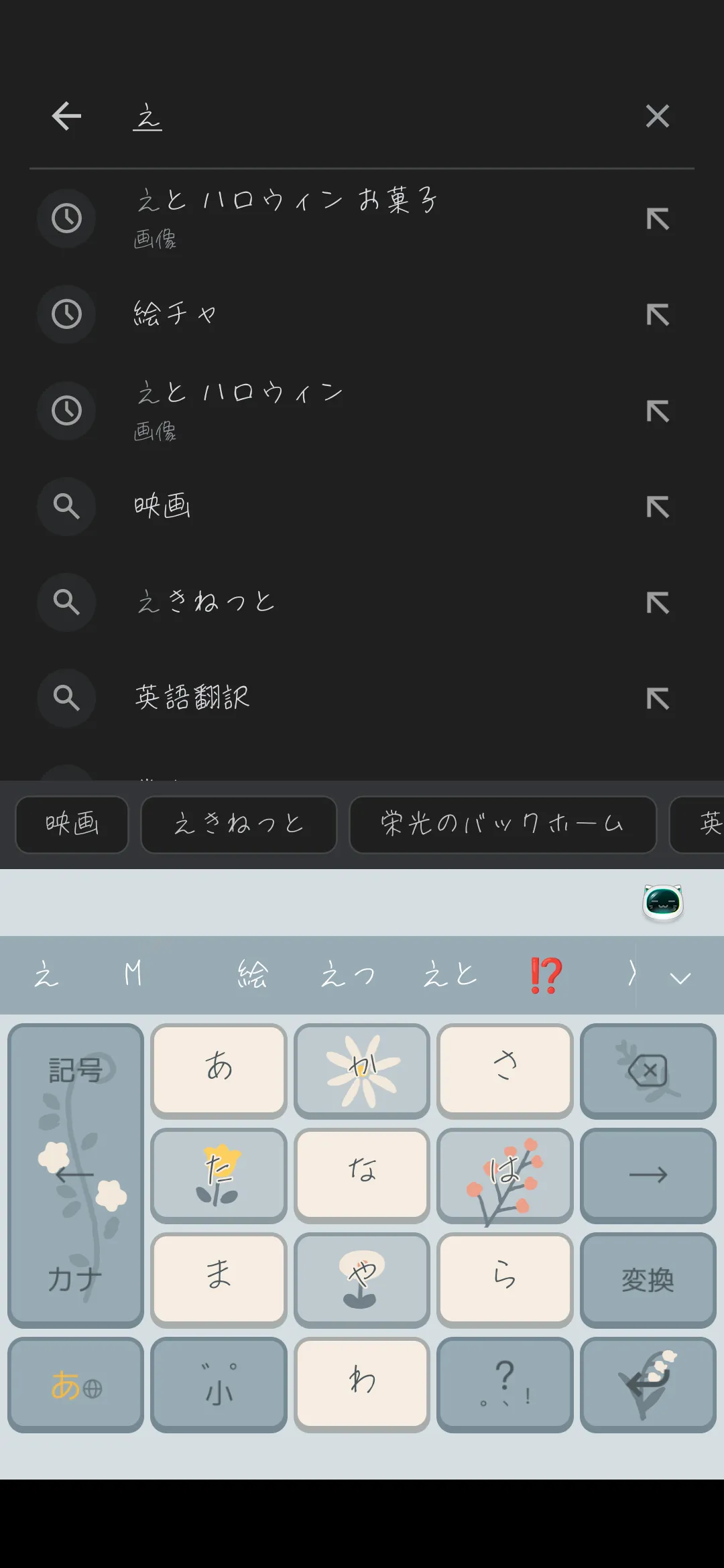Tap the search field containing え
The height and width of the screenshot is (1568, 724).
(375, 118)
